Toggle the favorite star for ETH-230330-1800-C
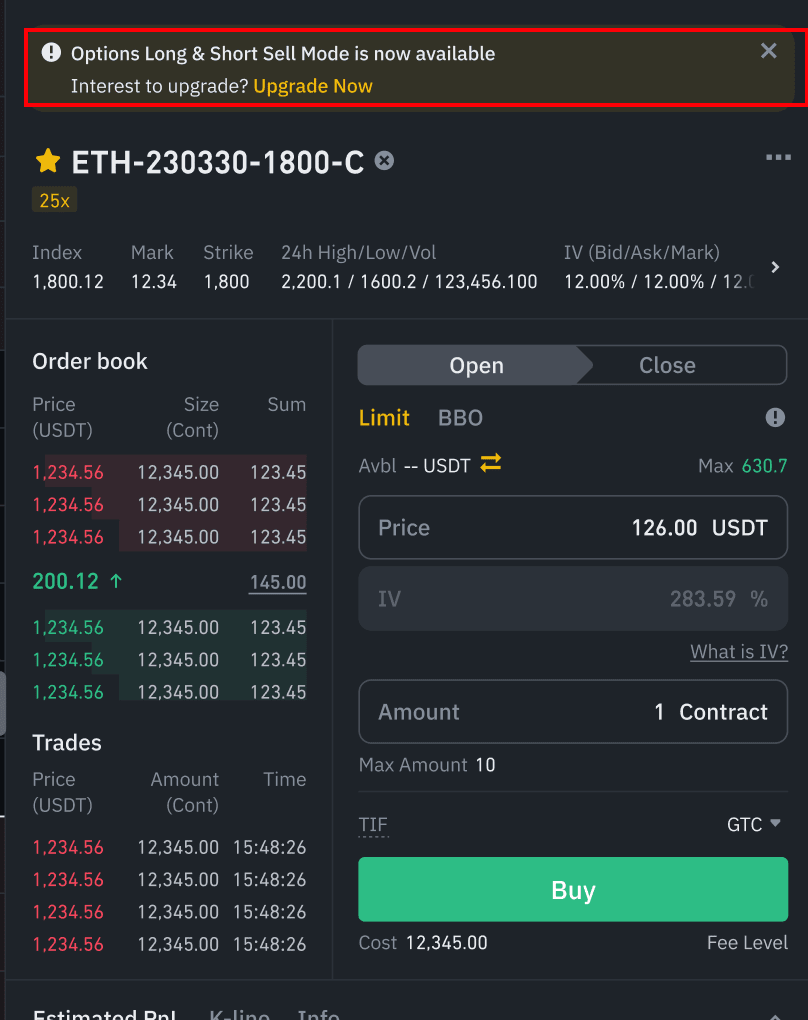Viewport: 808px width, 1020px height. point(47,161)
